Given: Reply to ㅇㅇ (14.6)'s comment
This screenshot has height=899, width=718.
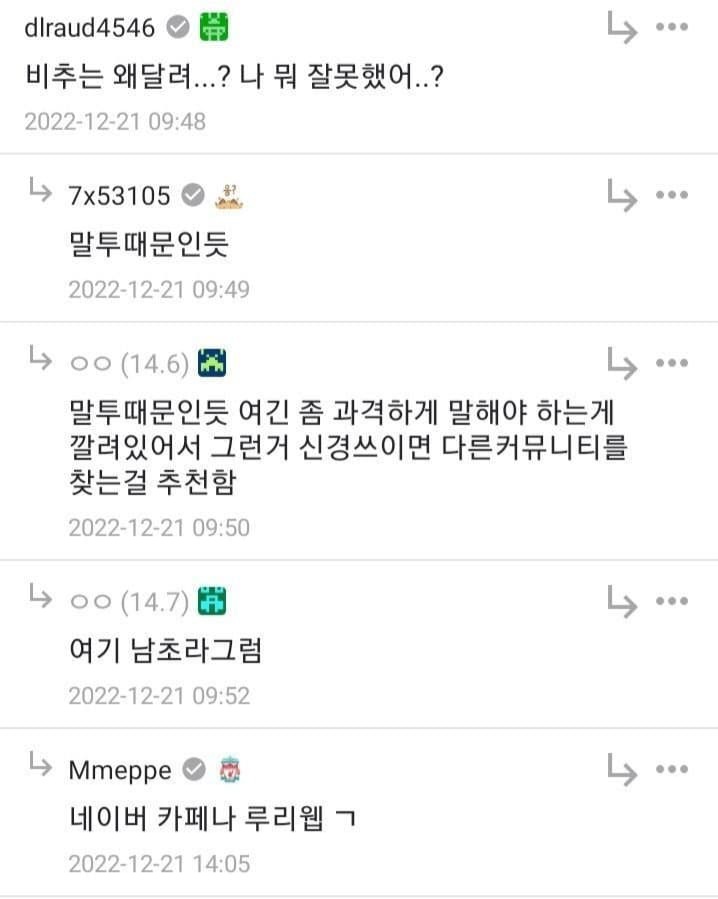Looking at the screenshot, I should click(x=622, y=364).
